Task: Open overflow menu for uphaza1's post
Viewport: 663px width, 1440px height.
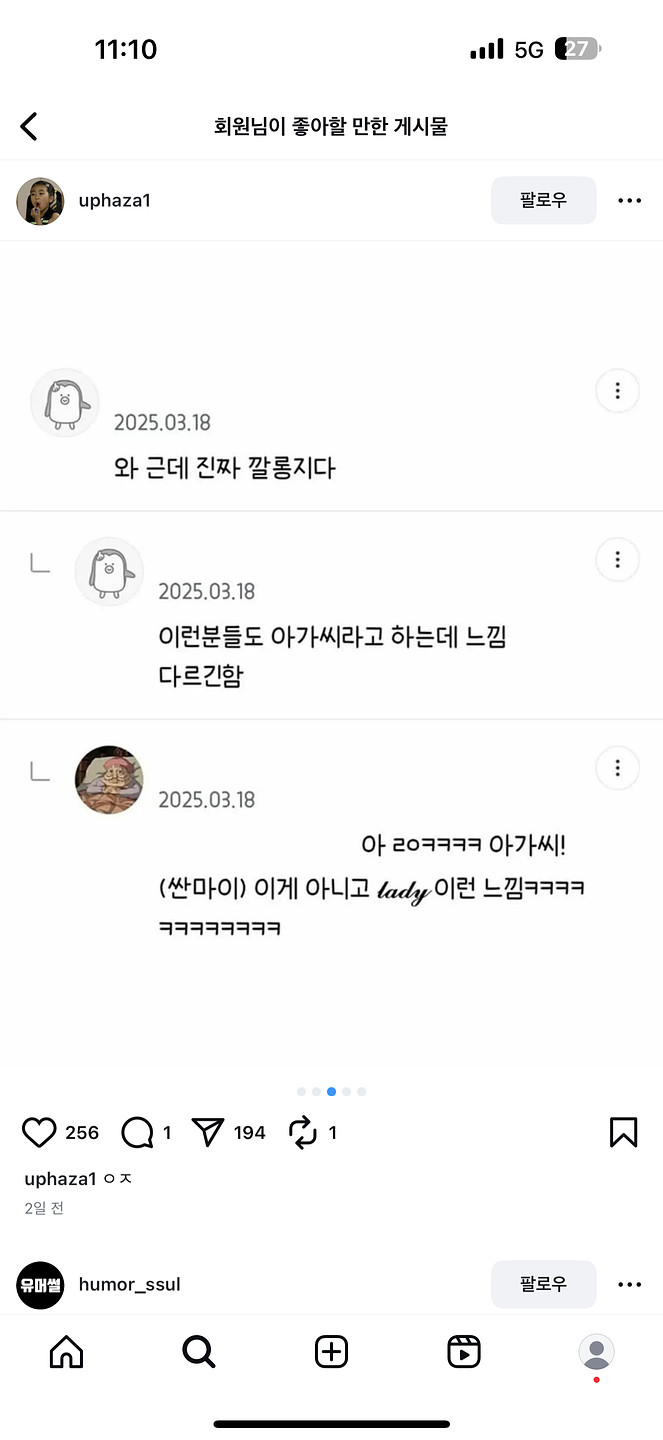Action: coord(629,201)
